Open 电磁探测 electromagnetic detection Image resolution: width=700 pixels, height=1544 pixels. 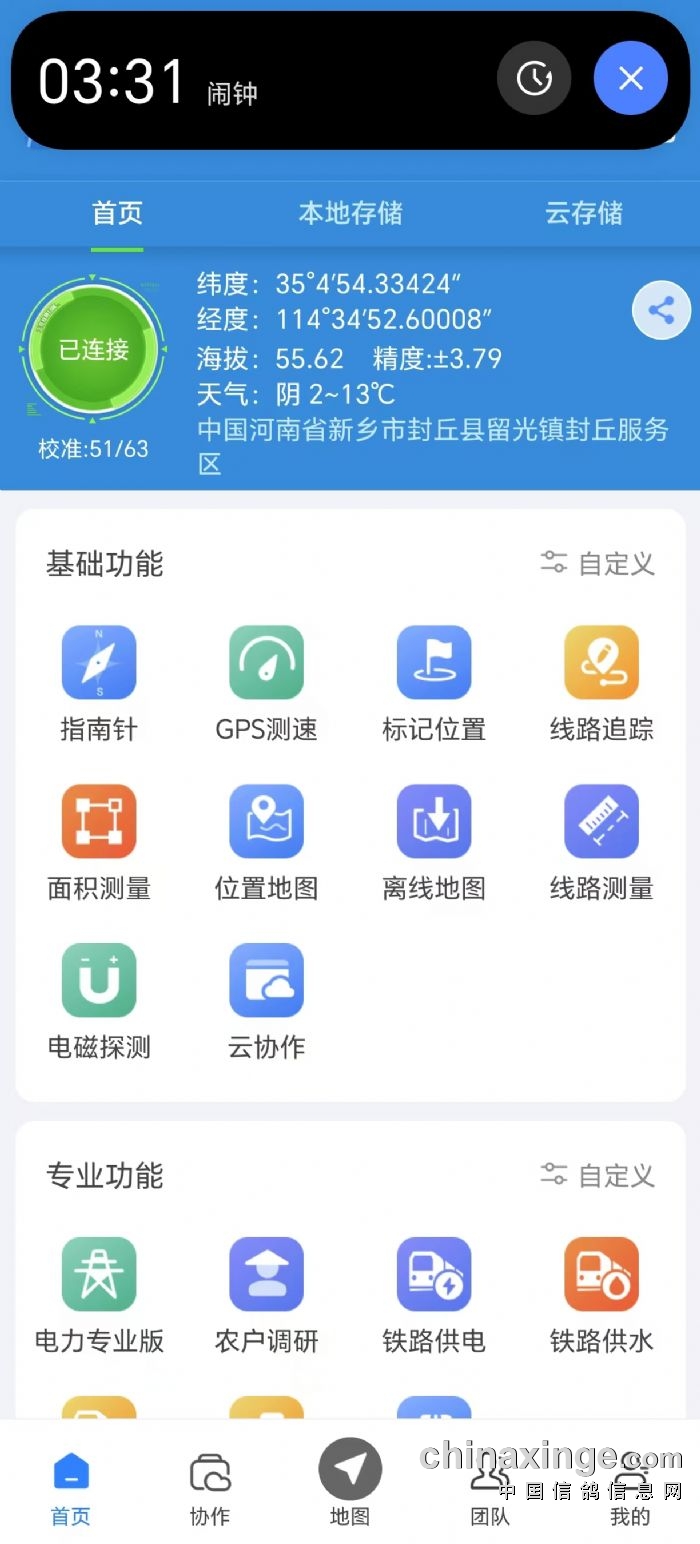click(x=99, y=1002)
